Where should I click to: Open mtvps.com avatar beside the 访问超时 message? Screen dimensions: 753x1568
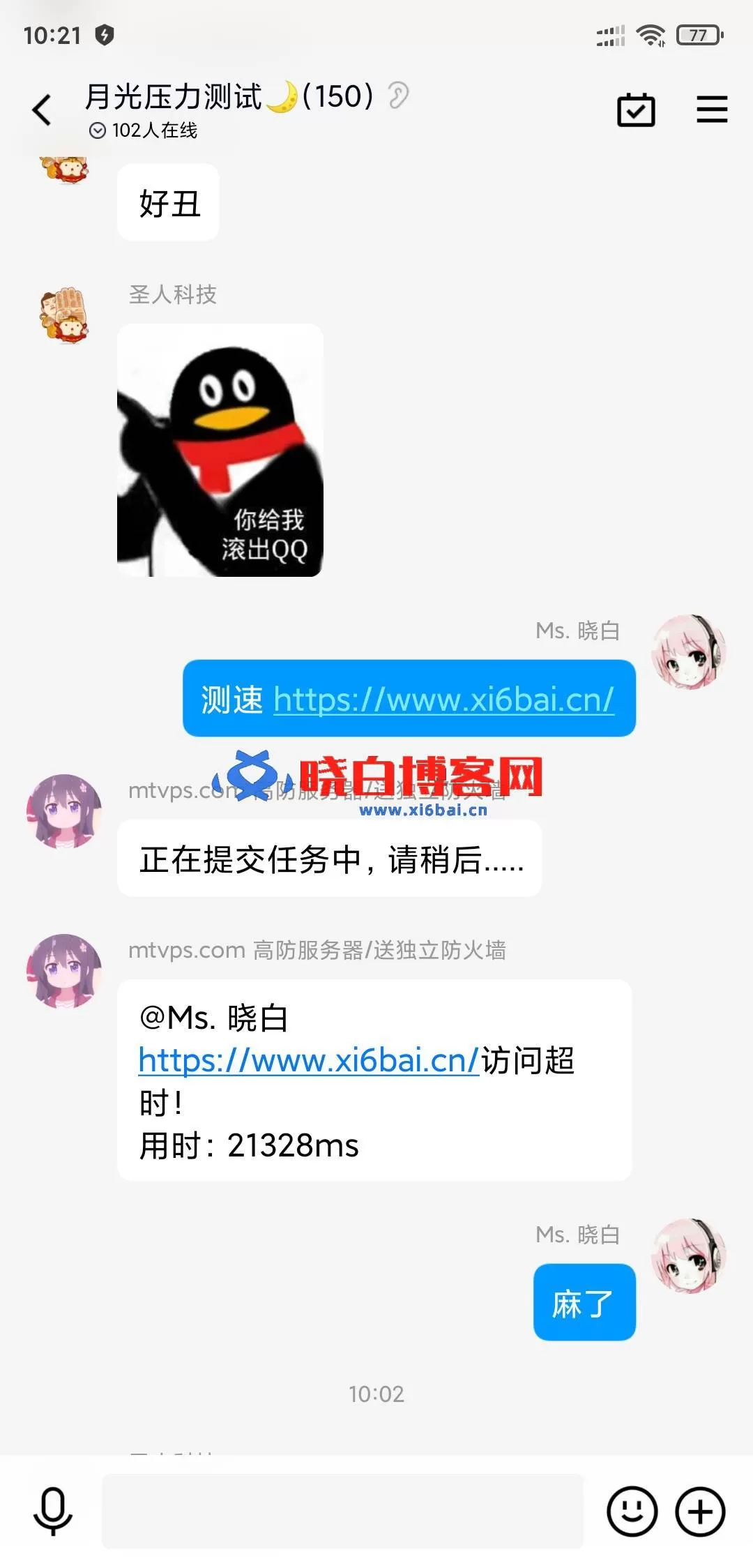point(64,971)
